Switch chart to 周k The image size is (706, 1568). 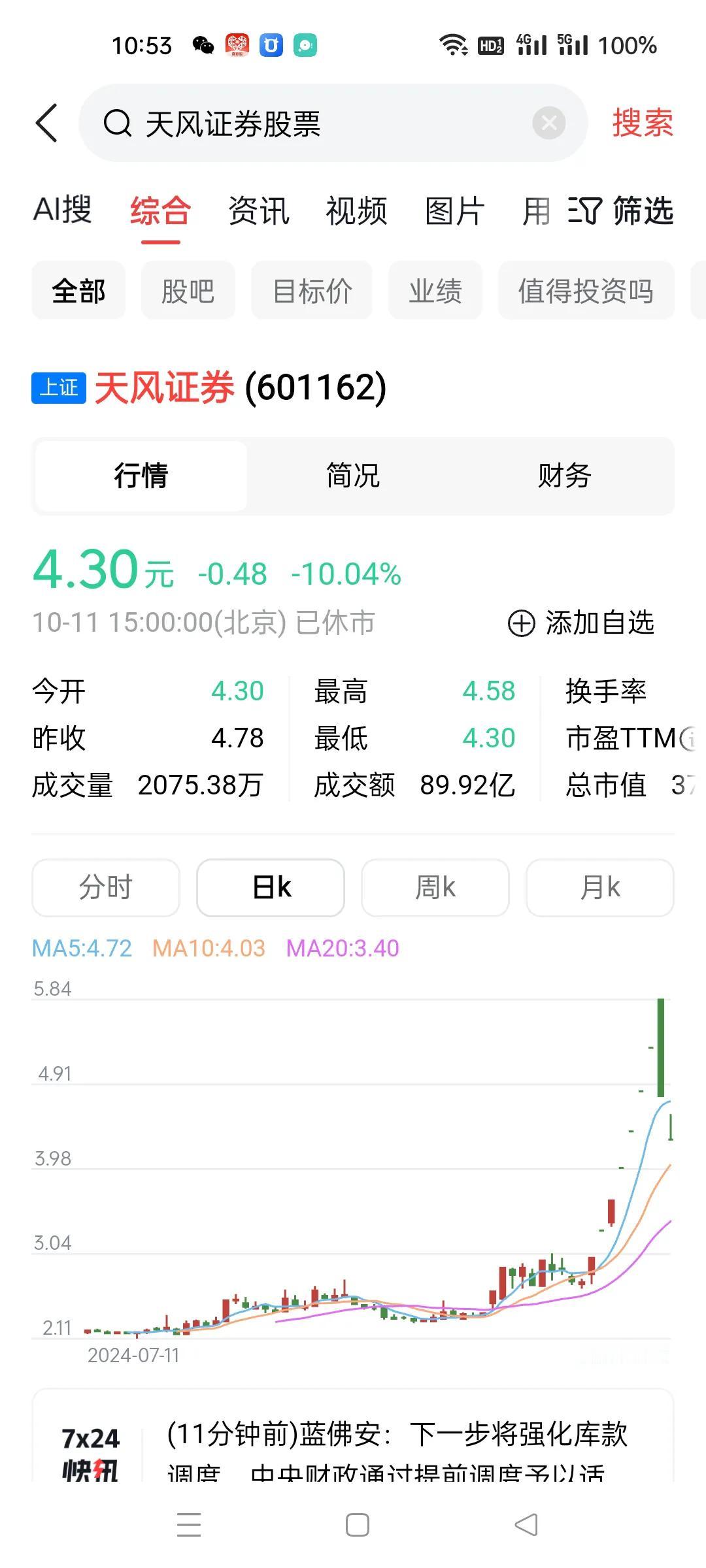tap(435, 887)
